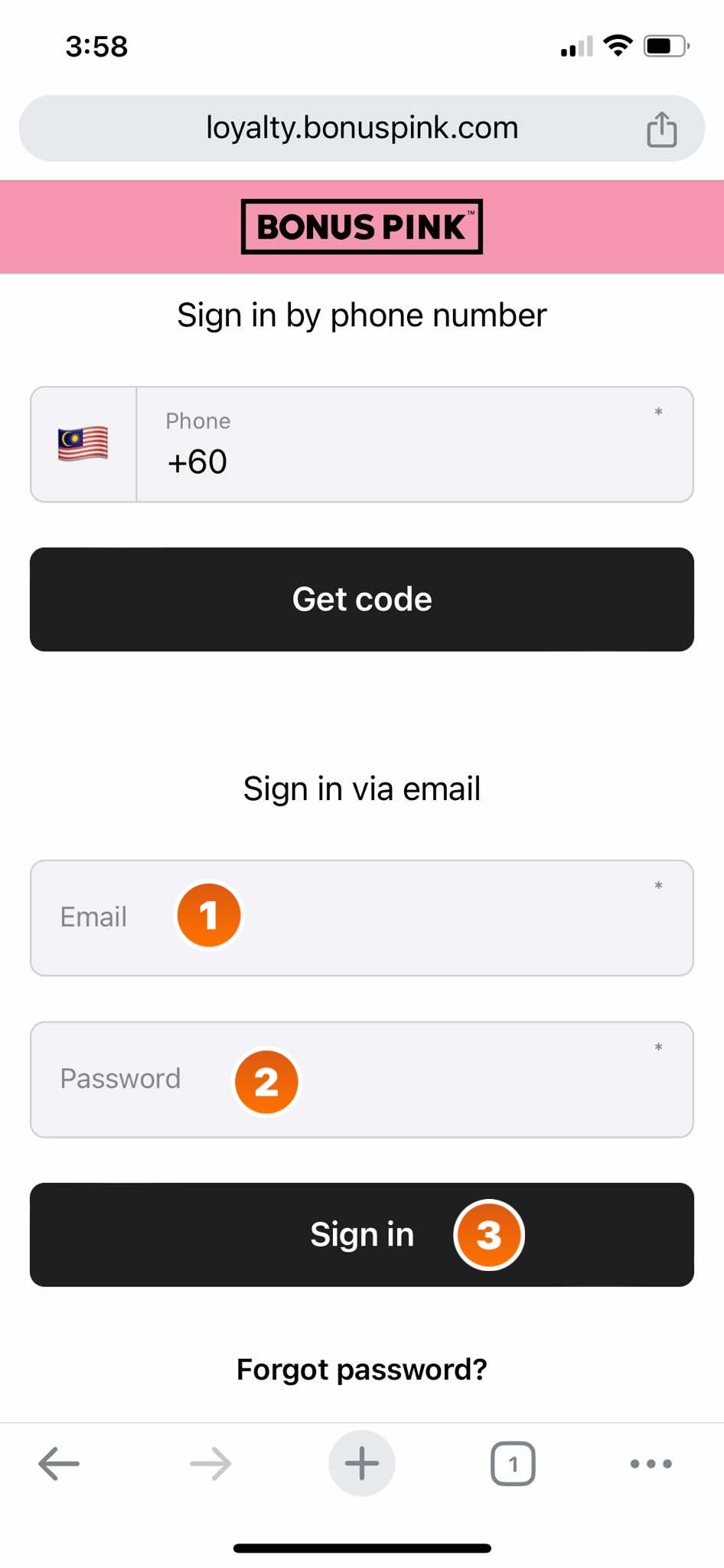Tap the Sign in button
Viewport: 724px width, 1568px height.
click(x=362, y=1235)
